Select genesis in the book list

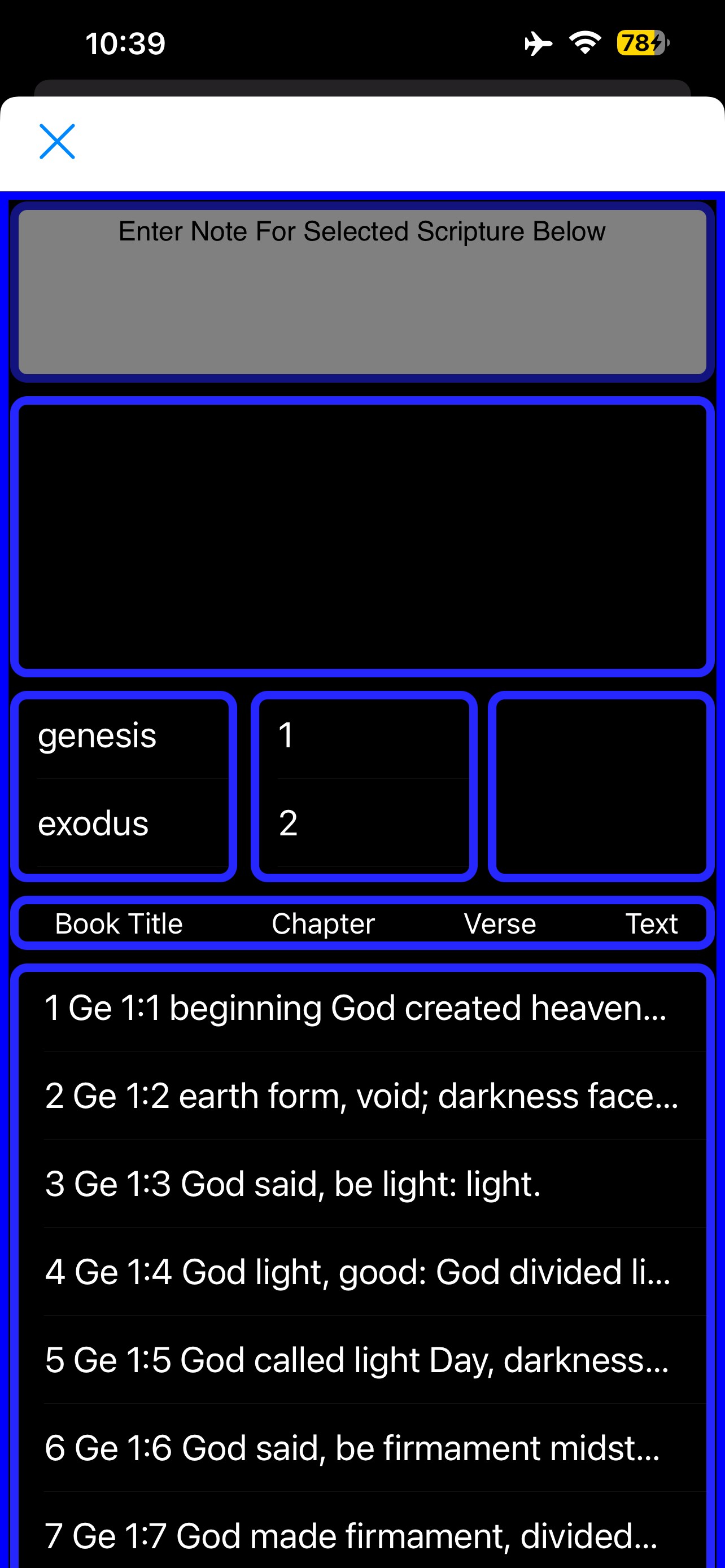(x=124, y=735)
